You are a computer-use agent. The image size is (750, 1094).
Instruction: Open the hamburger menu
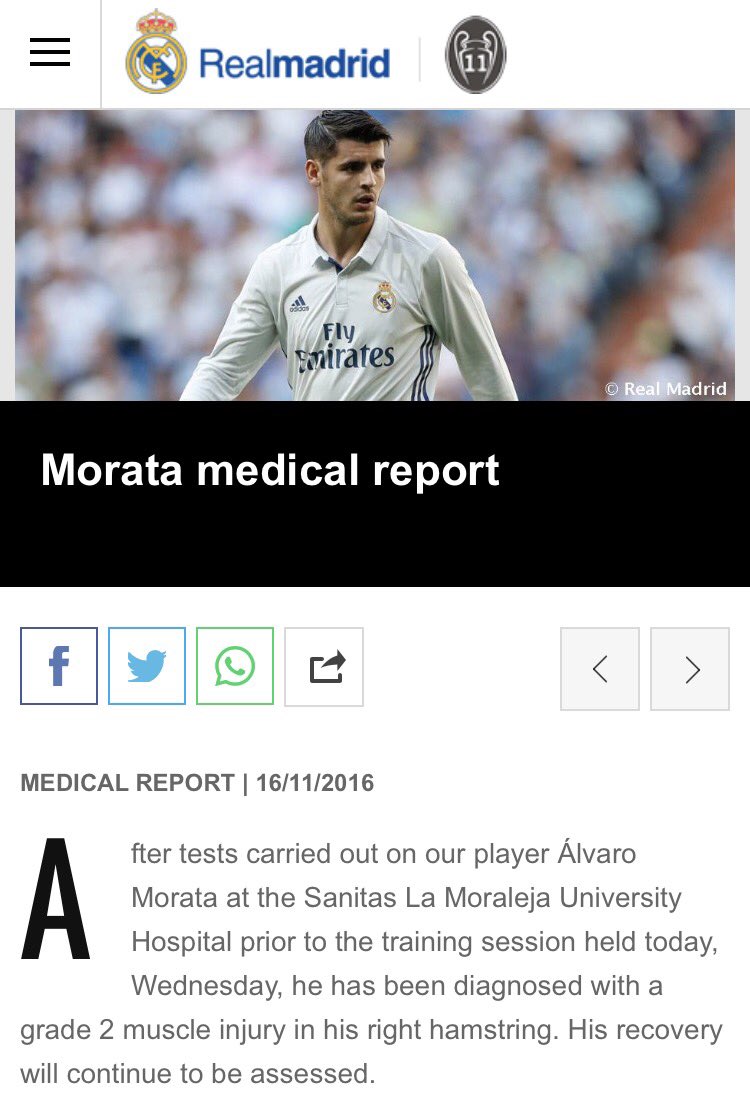50,52
